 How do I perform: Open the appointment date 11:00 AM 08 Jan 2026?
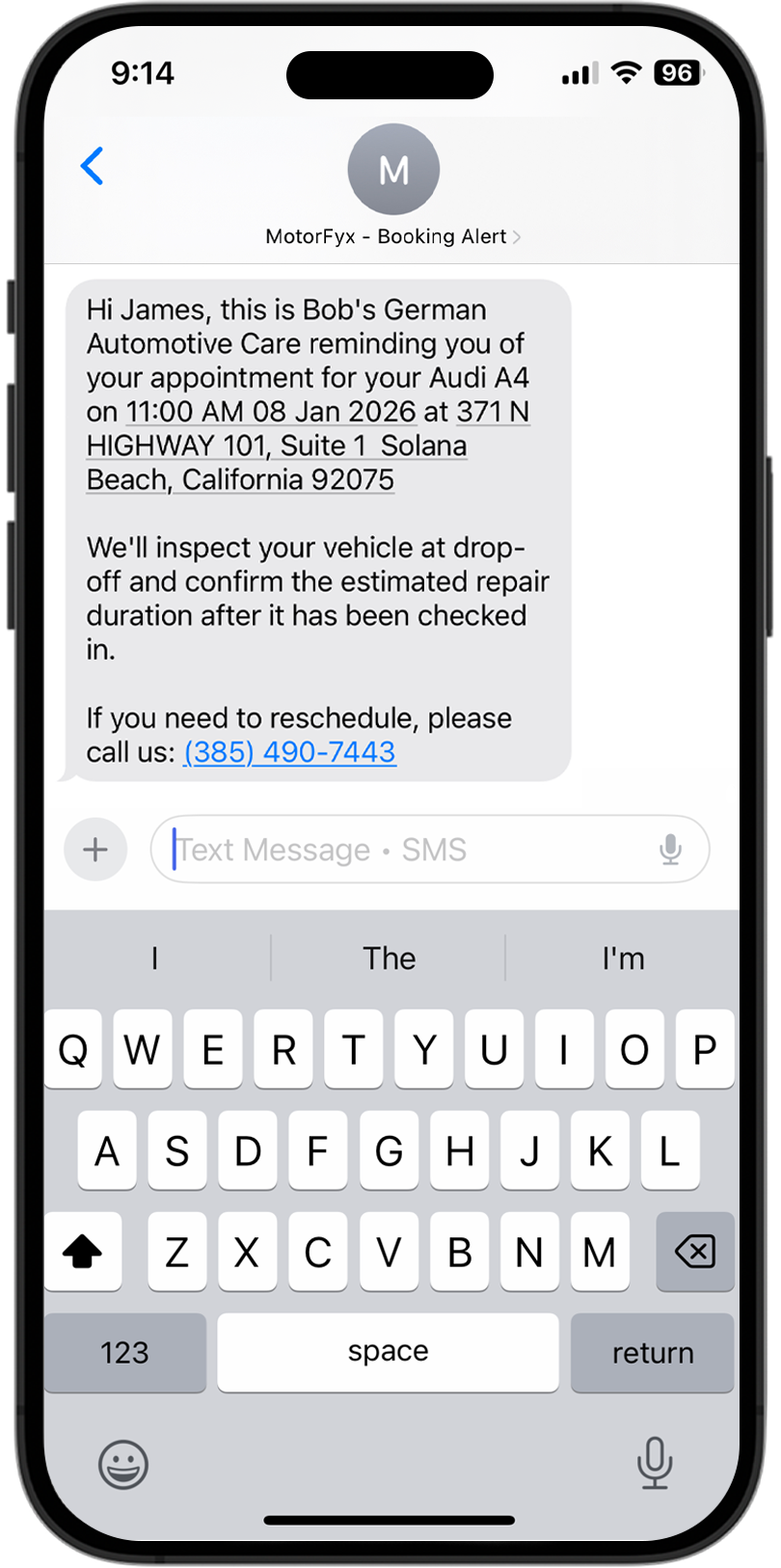click(271, 412)
